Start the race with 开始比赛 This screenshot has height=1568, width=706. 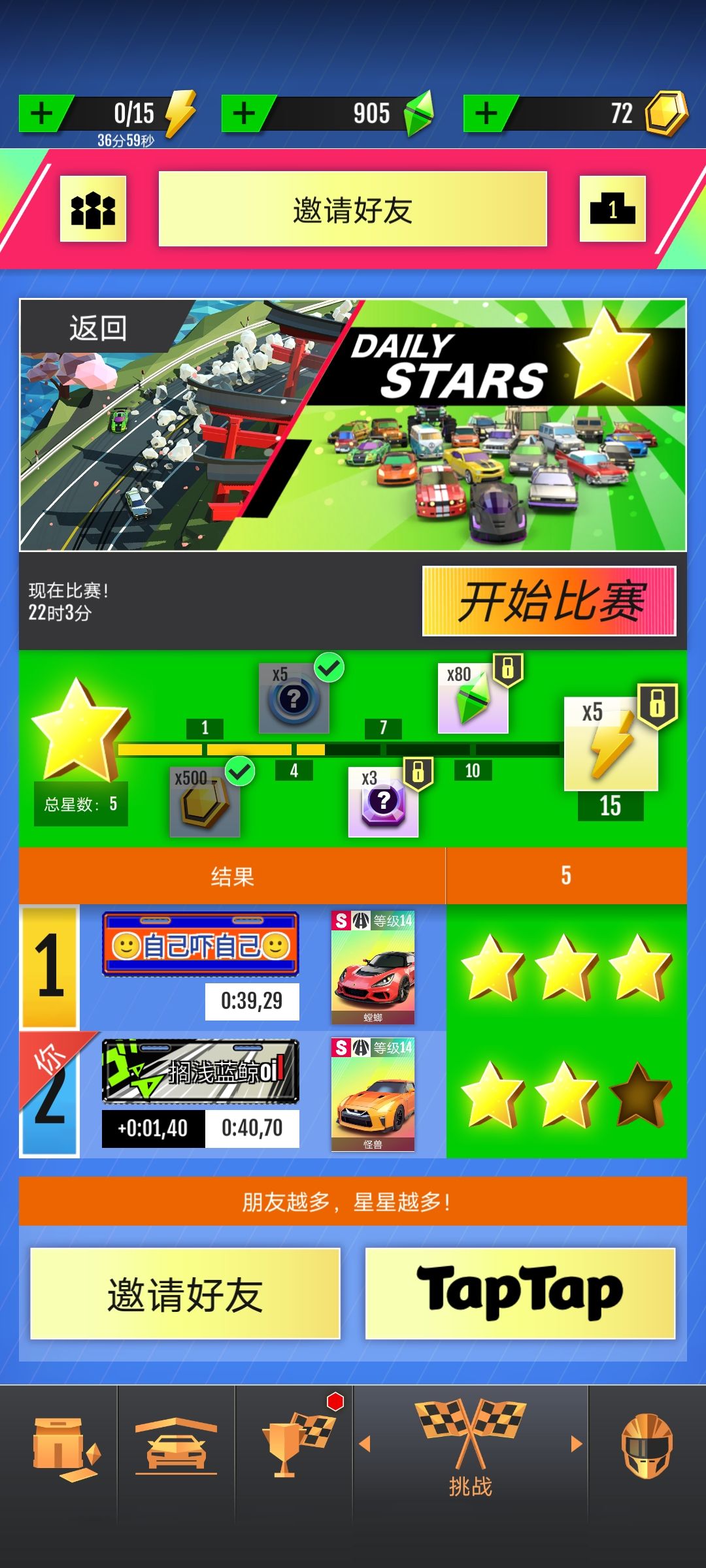click(x=549, y=601)
